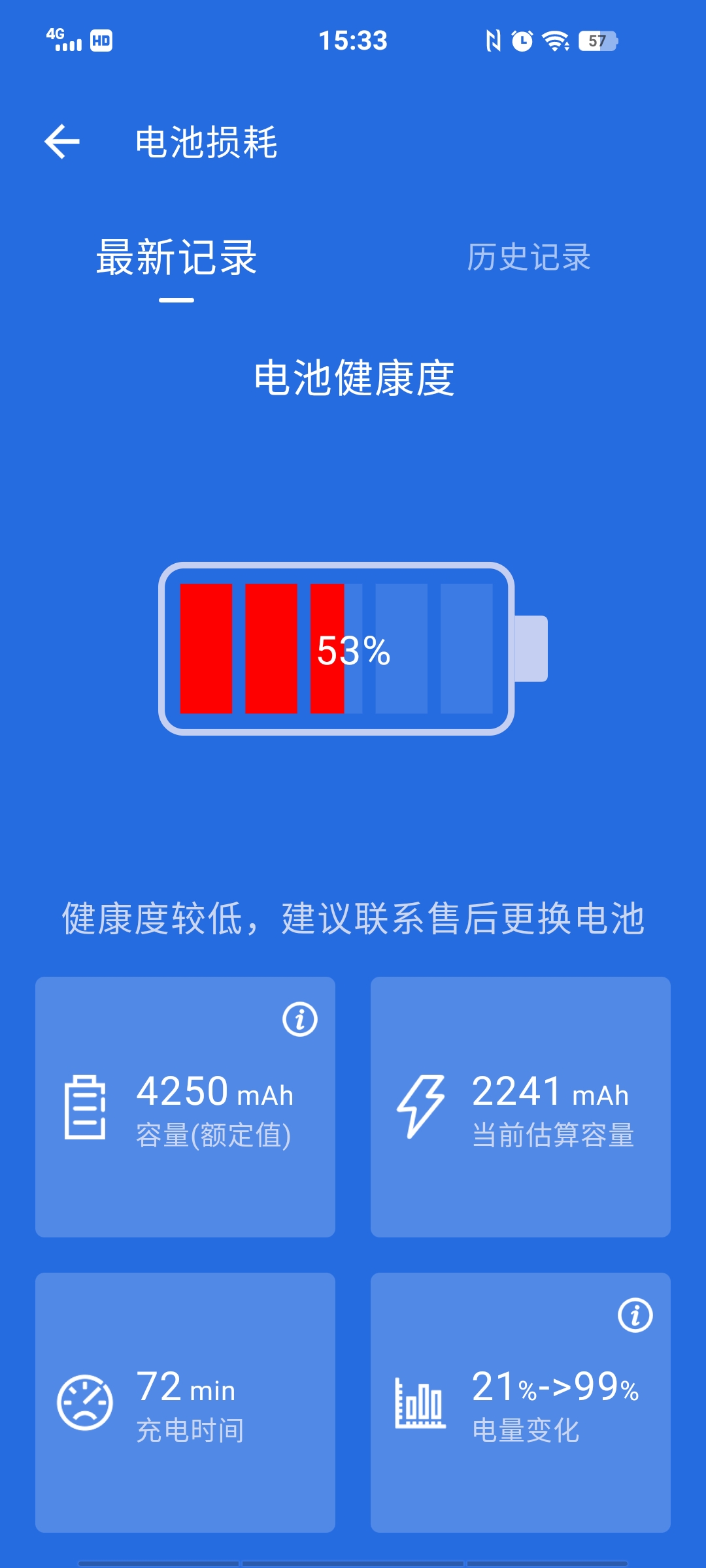
Task: Select the 最新记录 tab
Action: coord(176,258)
